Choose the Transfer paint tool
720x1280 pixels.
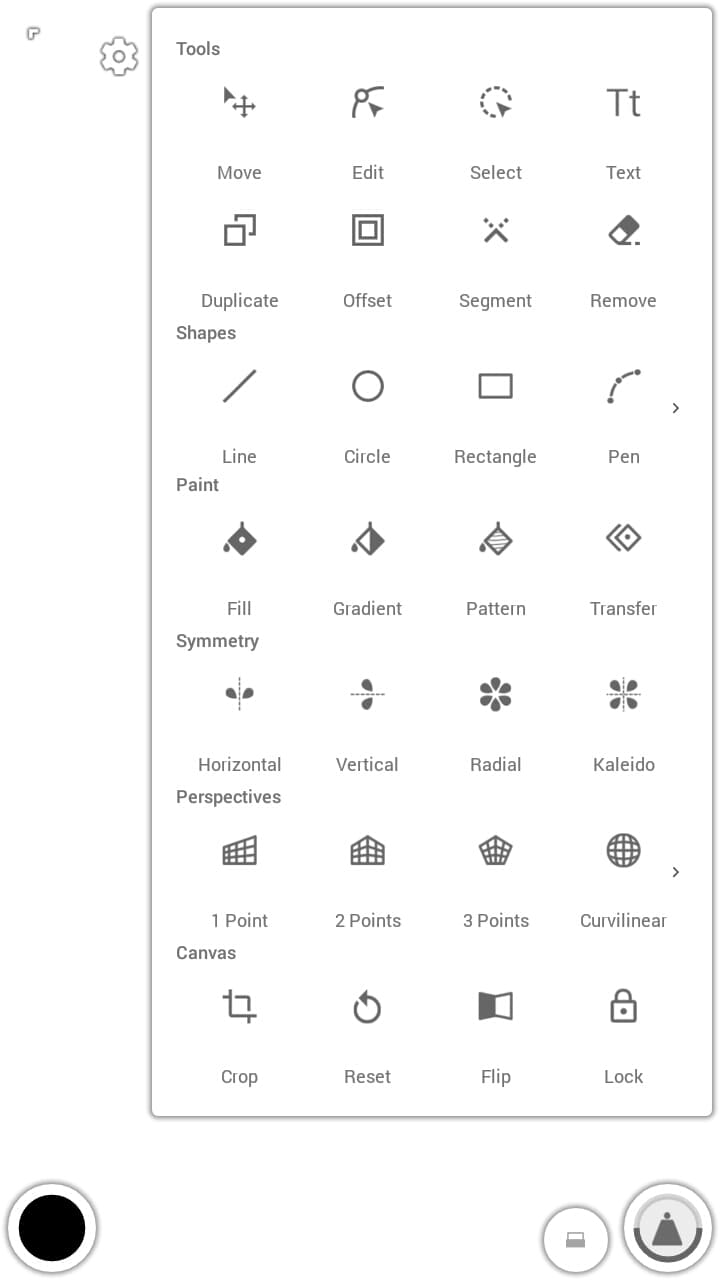623,538
